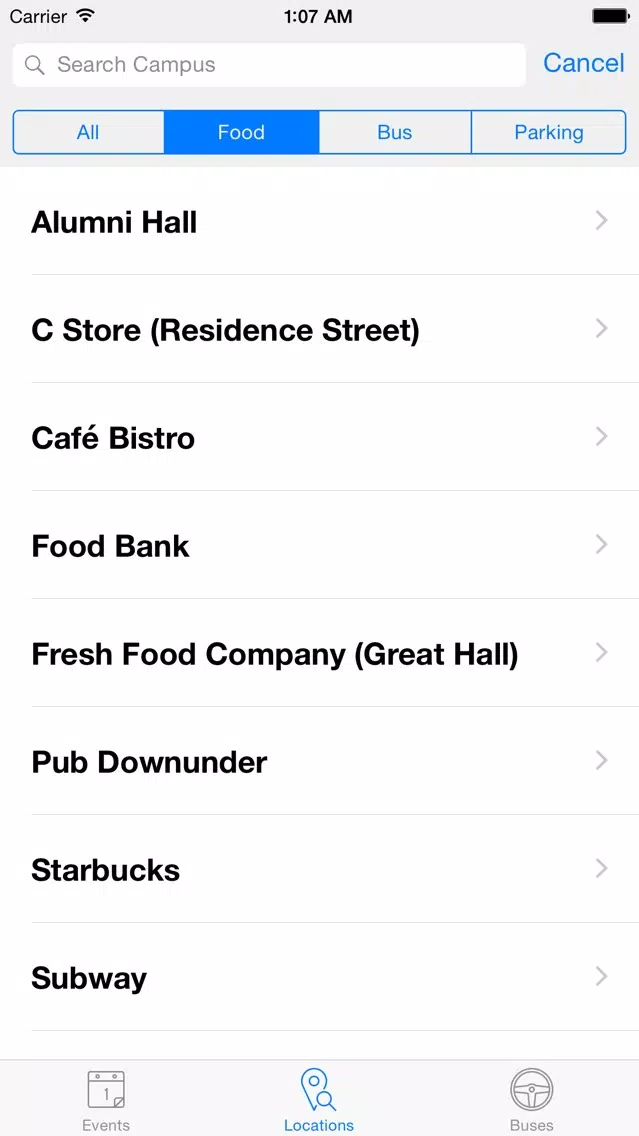Screen dimensions: 639x1136
Task: Open the Locations tab
Action: click(319, 1099)
